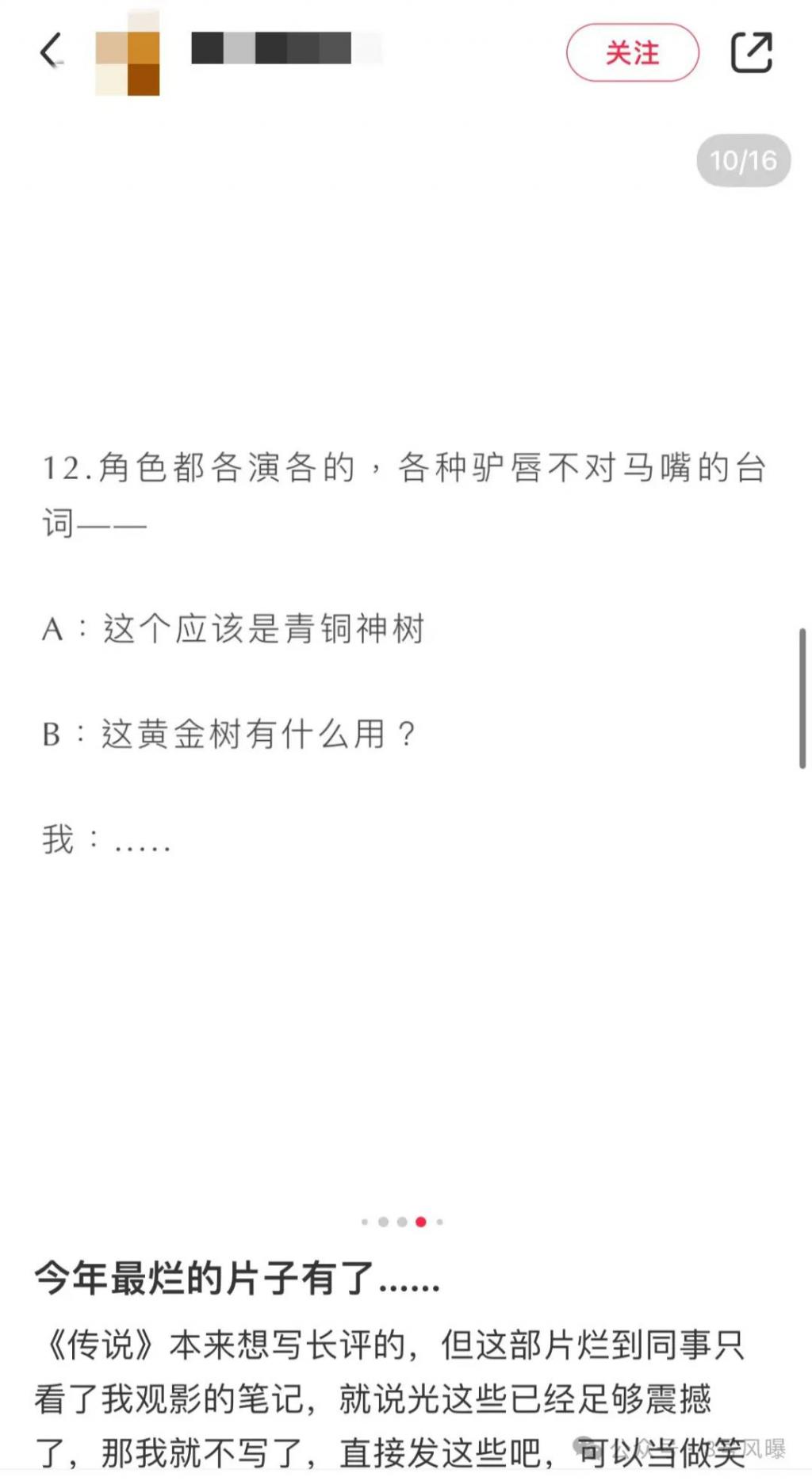Image resolution: width=812 pixels, height=1481 pixels.
Task: Follow the author with 关注 button
Action: [632, 53]
